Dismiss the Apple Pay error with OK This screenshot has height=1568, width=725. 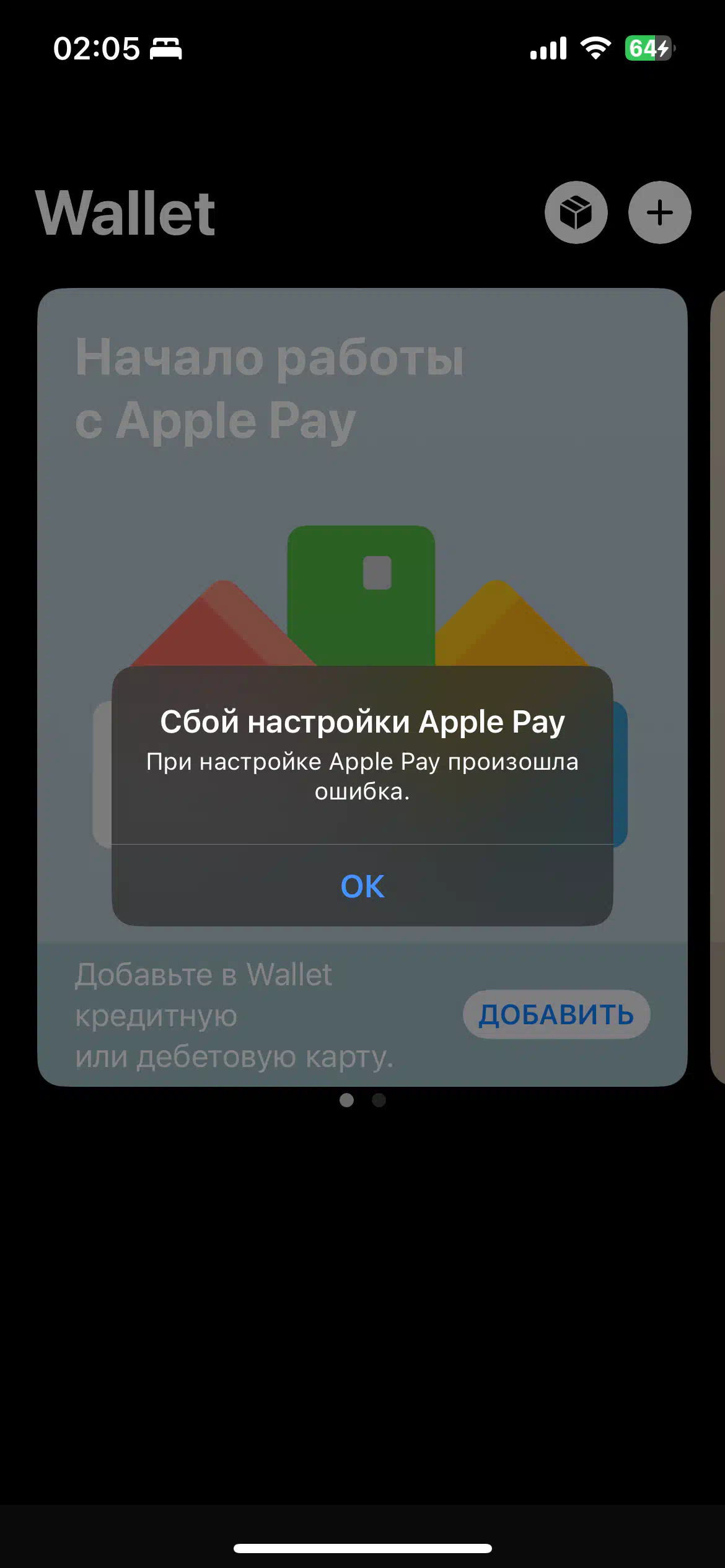click(x=362, y=886)
